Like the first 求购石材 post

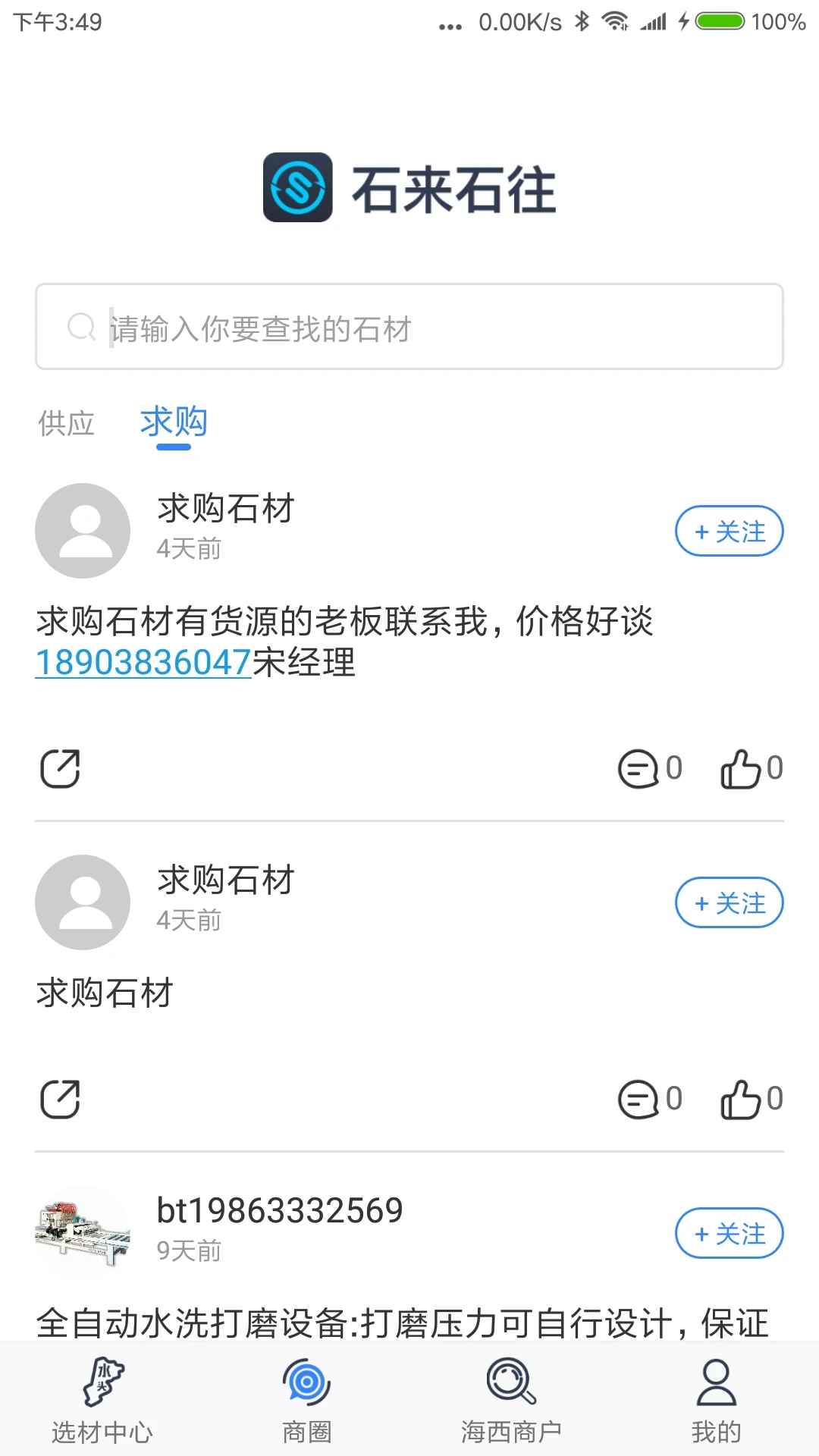tap(743, 768)
